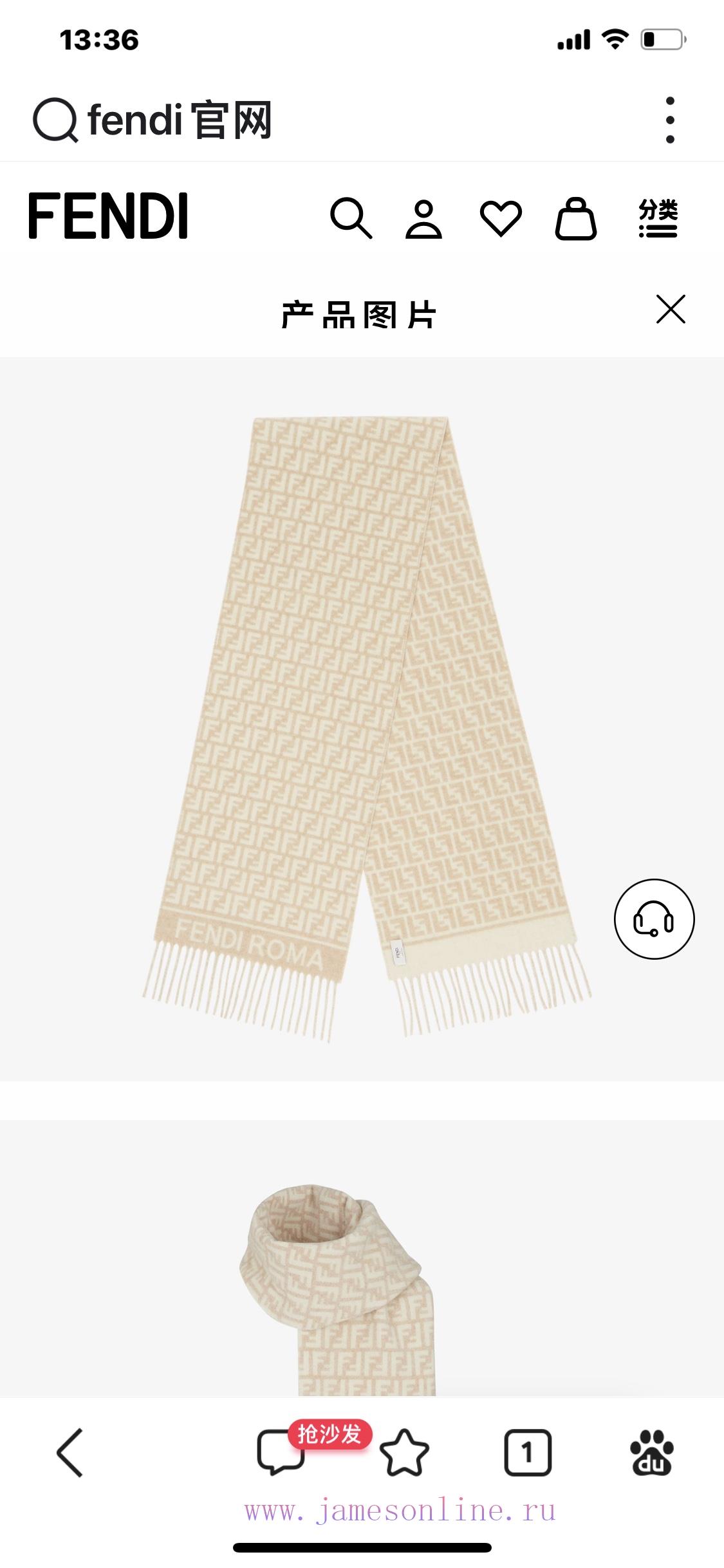View the wishlist heart
The height and width of the screenshot is (1568, 724).
501,219
